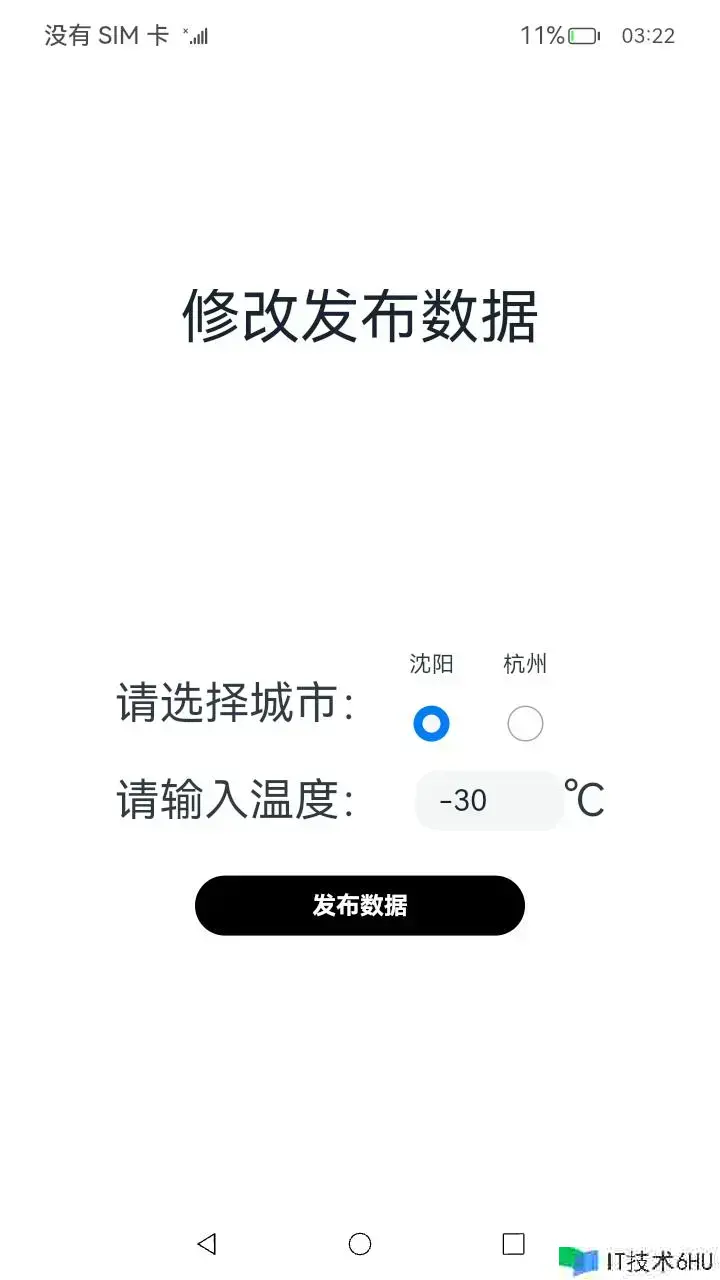Go back using the system back button

207,1244
